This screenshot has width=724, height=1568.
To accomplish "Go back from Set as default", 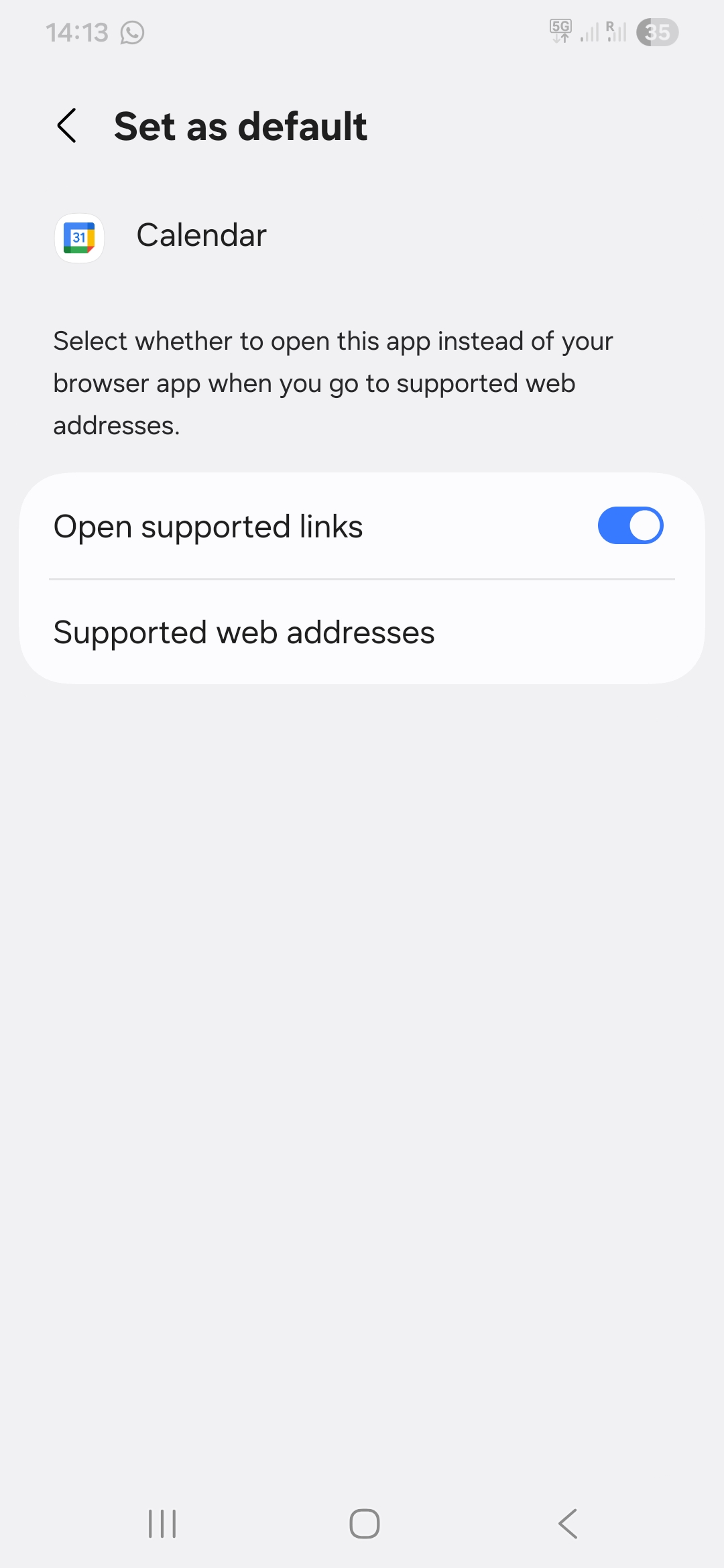I will point(67,126).
